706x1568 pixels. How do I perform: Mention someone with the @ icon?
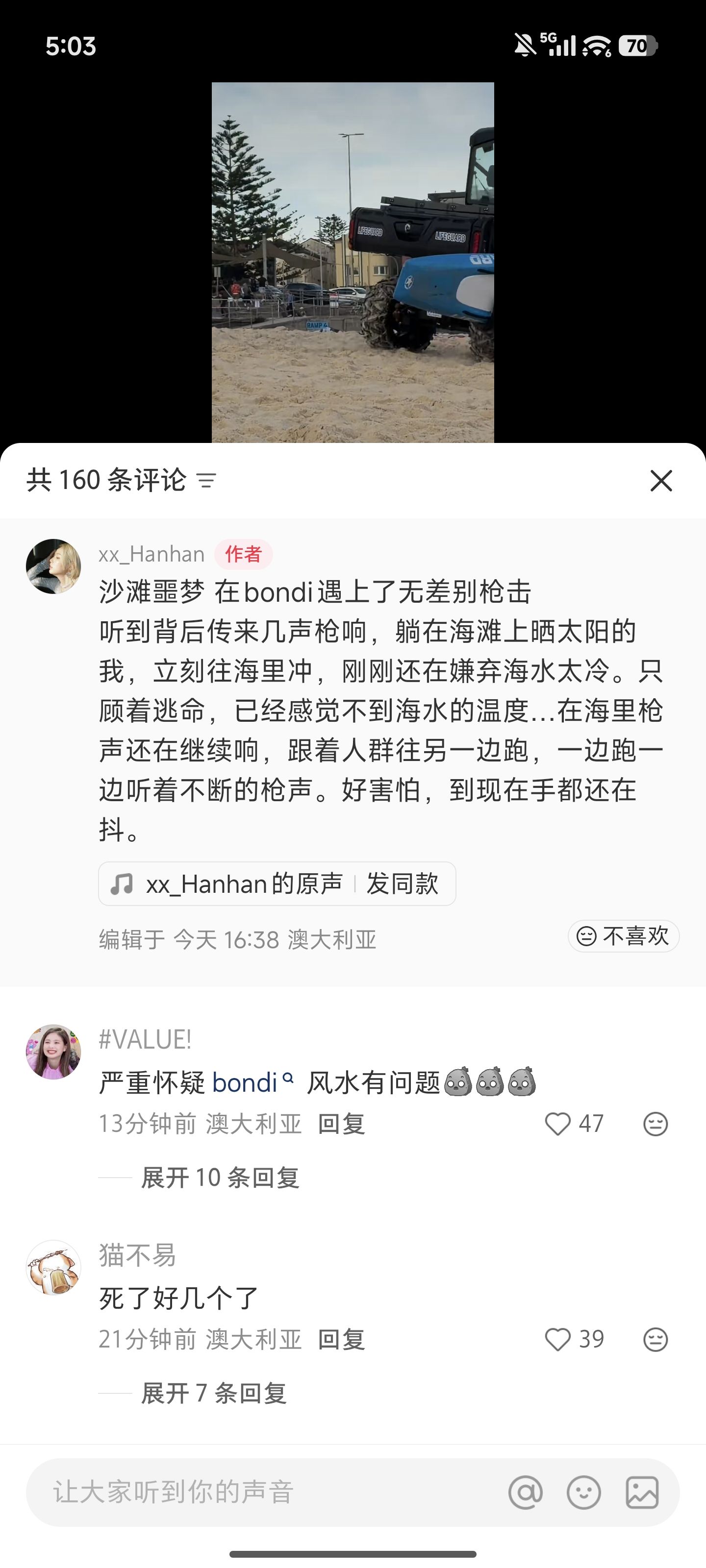(525, 1492)
